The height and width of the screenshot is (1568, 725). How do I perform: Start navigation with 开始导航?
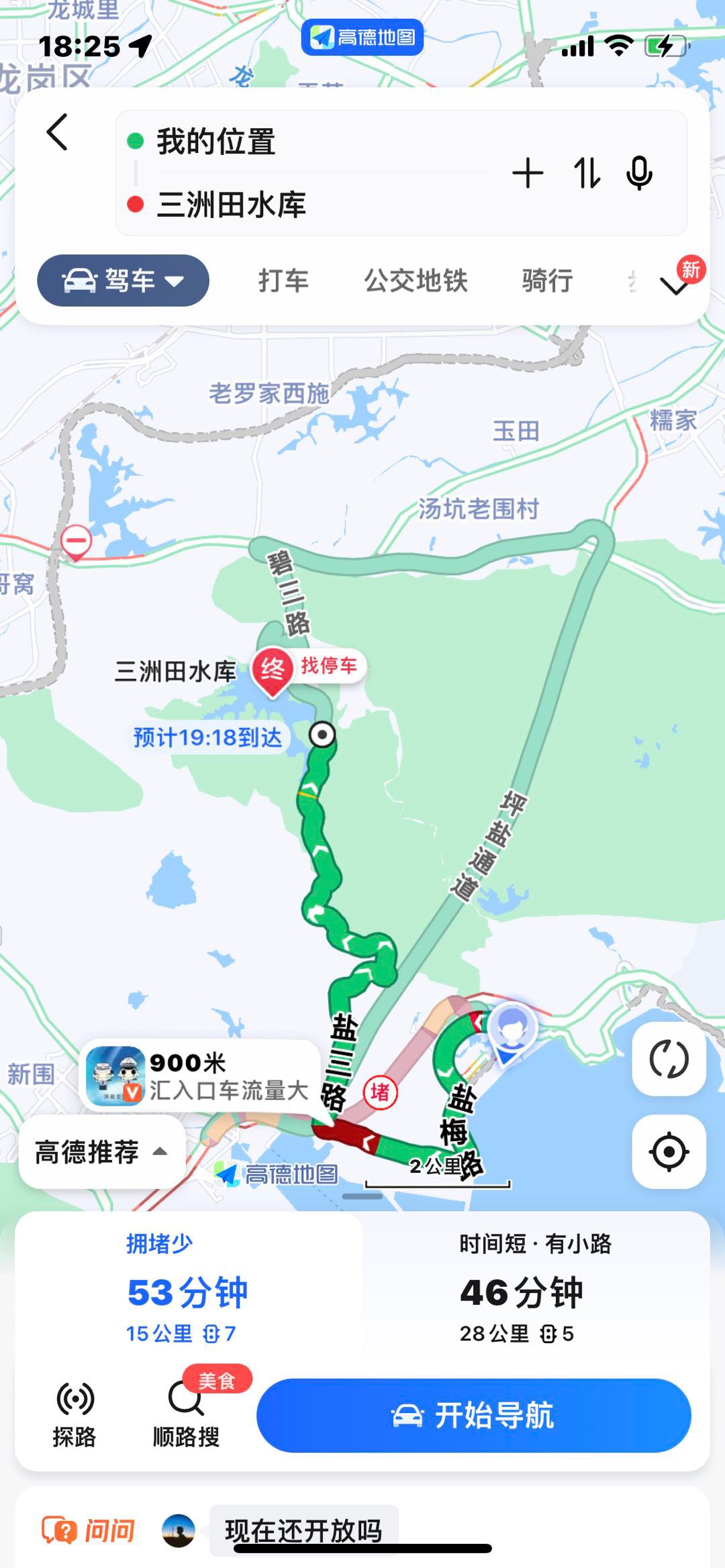pyautogui.click(x=473, y=1415)
